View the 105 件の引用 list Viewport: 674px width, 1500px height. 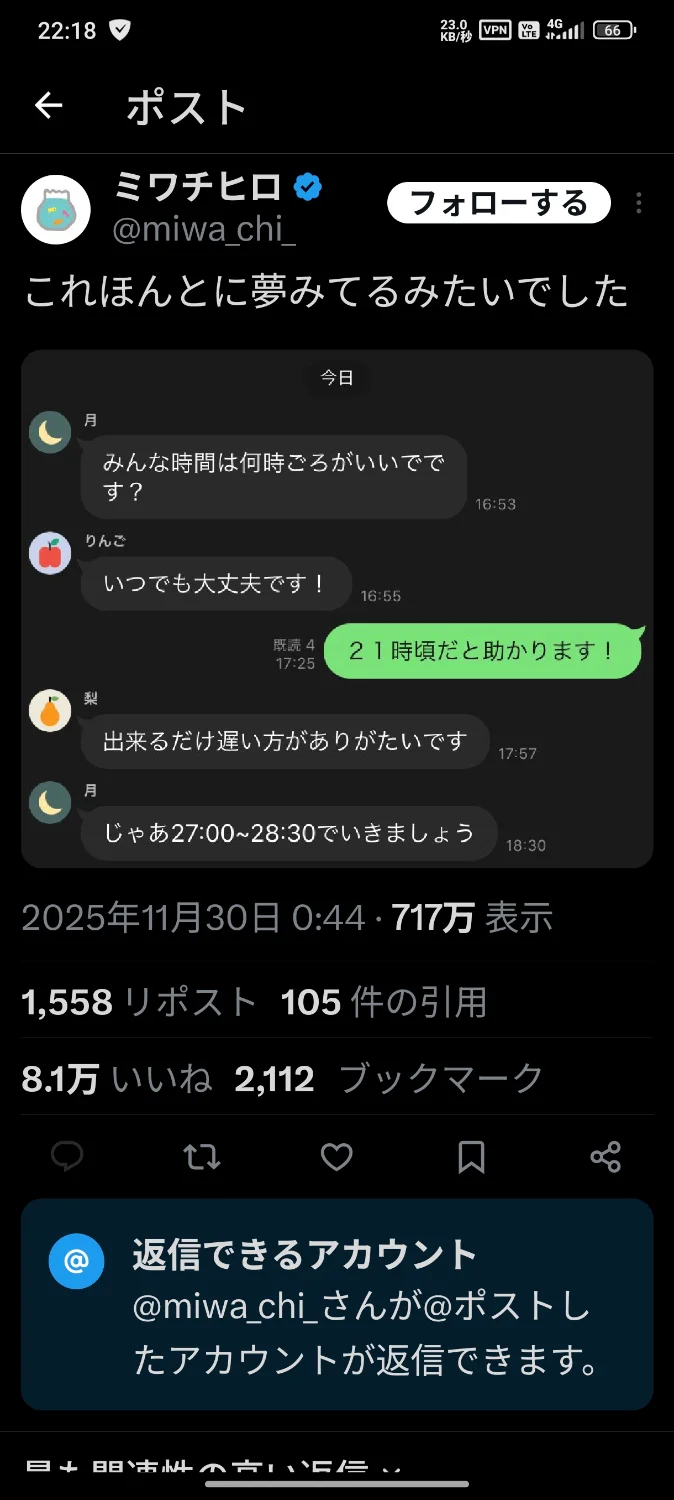(383, 1001)
